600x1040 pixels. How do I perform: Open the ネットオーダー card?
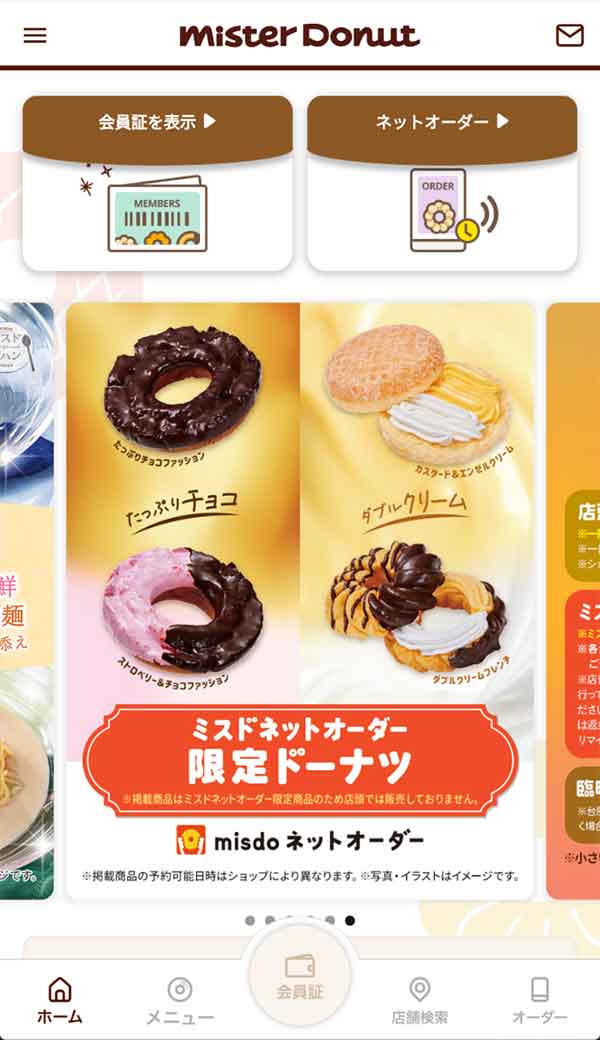click(x=442, y=183)
